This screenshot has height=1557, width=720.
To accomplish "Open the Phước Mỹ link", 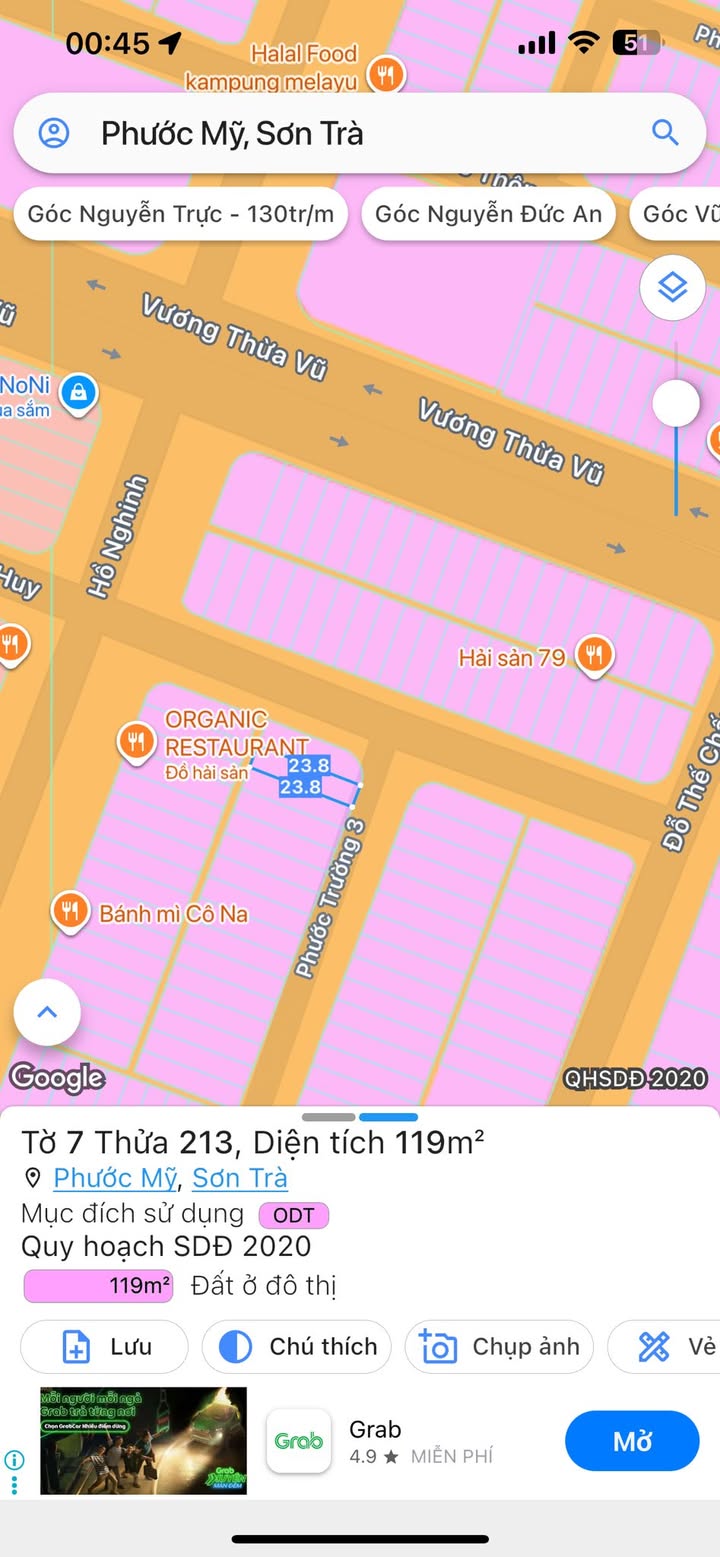I will (x=115, y=1178).
